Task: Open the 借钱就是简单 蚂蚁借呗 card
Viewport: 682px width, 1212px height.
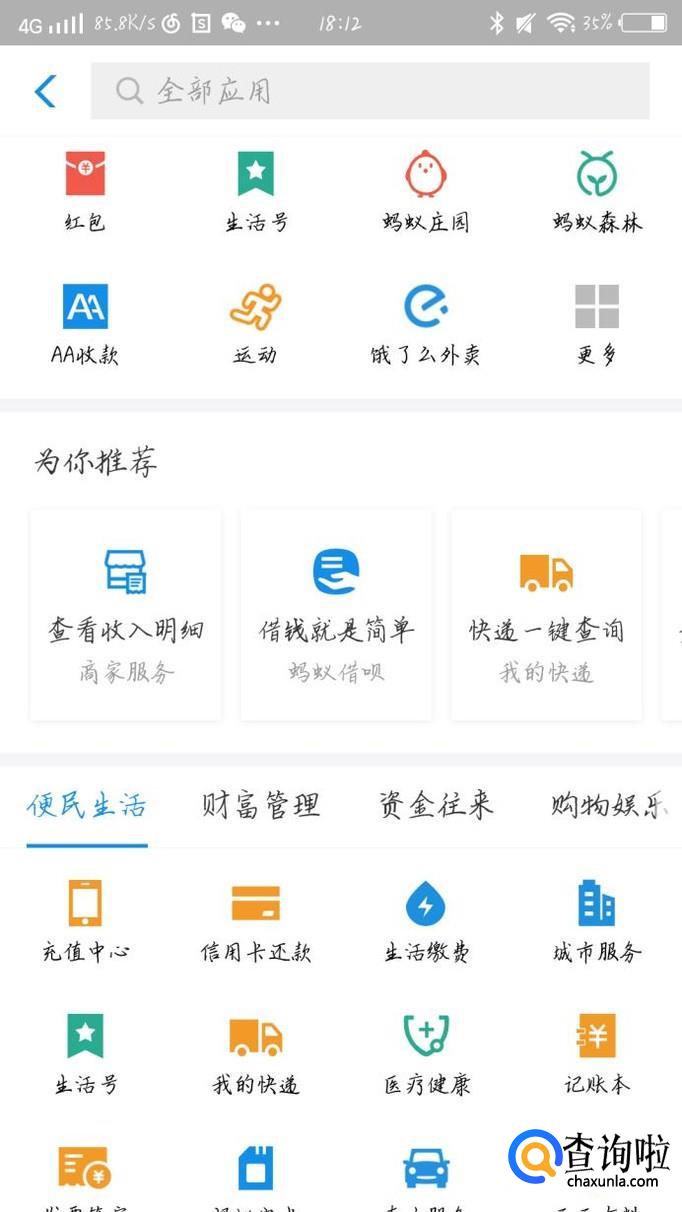Action: click(x=336, y=614)
